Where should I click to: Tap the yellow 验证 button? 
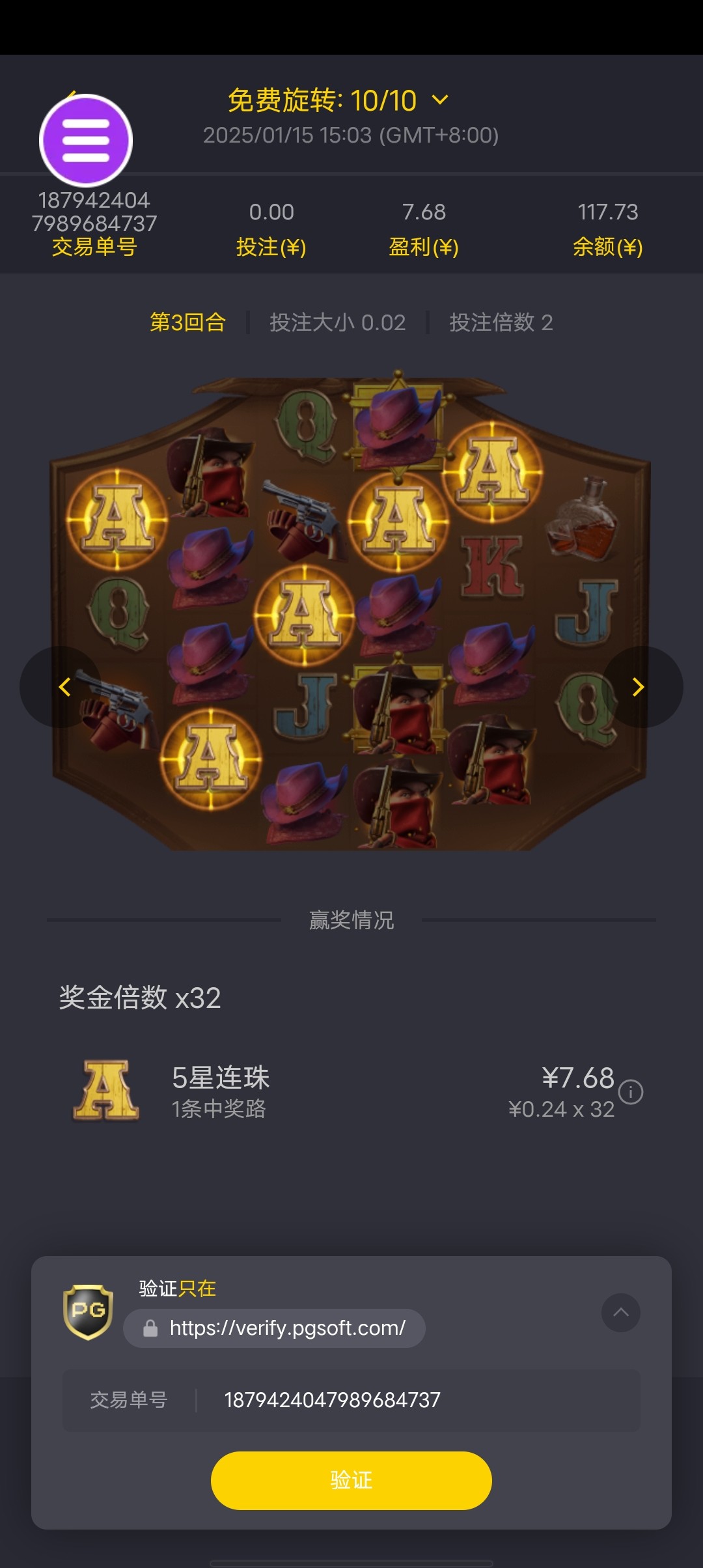(351, 1480)
